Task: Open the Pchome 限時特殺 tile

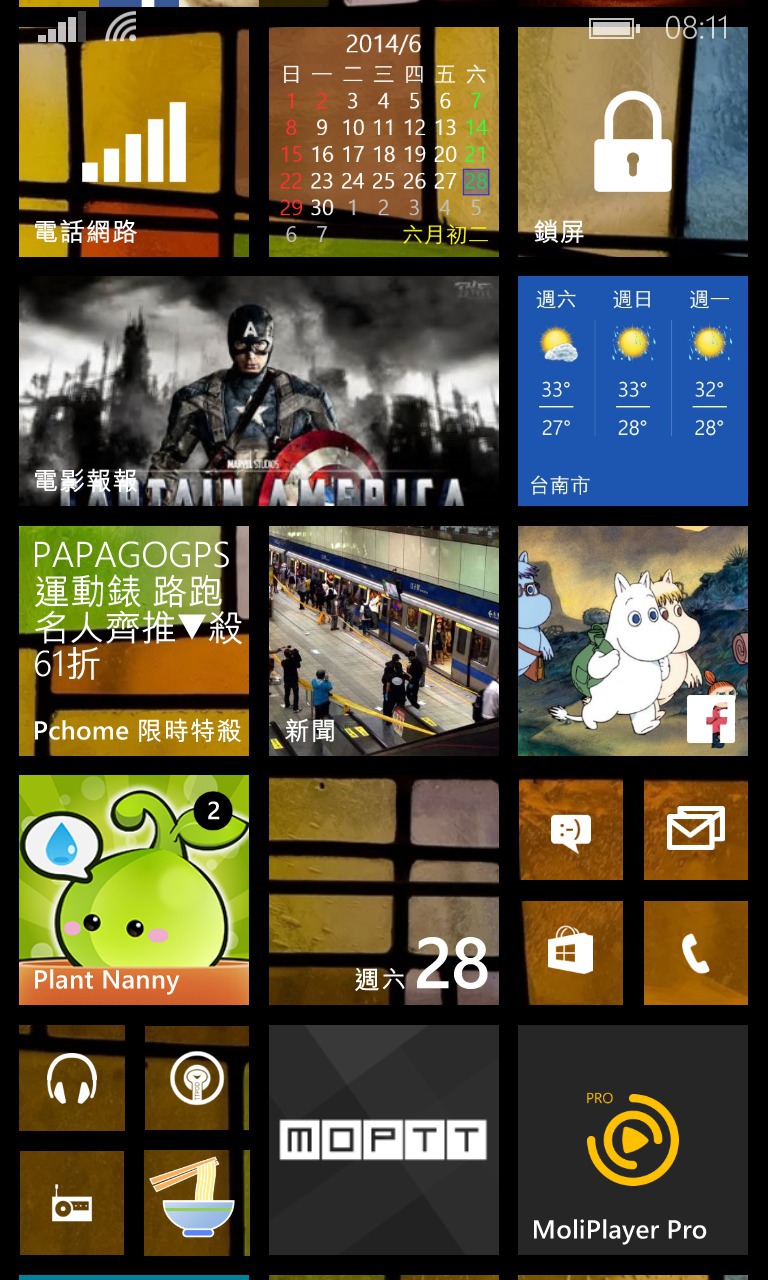Action: [134, 641]
